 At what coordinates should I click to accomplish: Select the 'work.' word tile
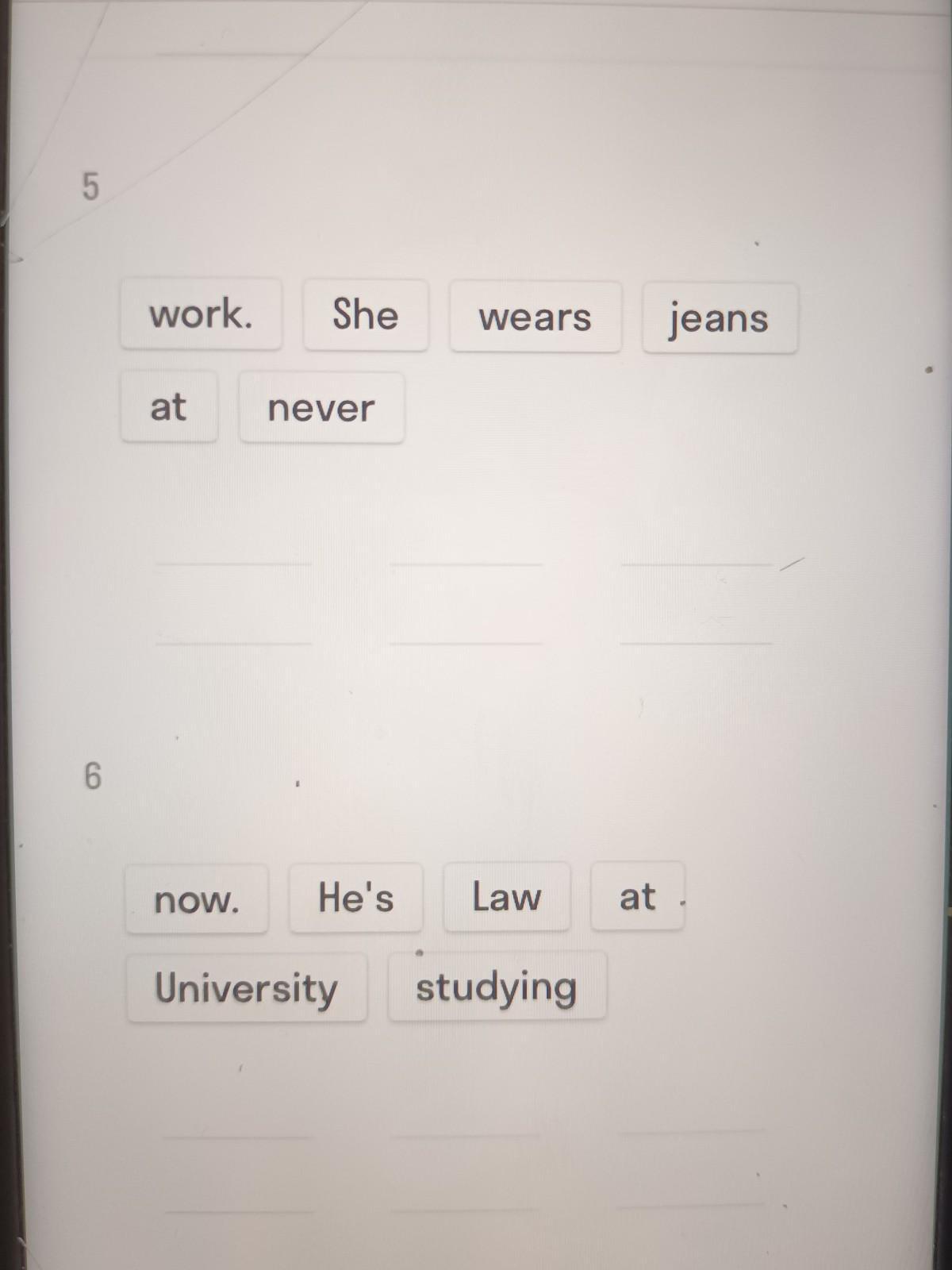click(201, 314)
